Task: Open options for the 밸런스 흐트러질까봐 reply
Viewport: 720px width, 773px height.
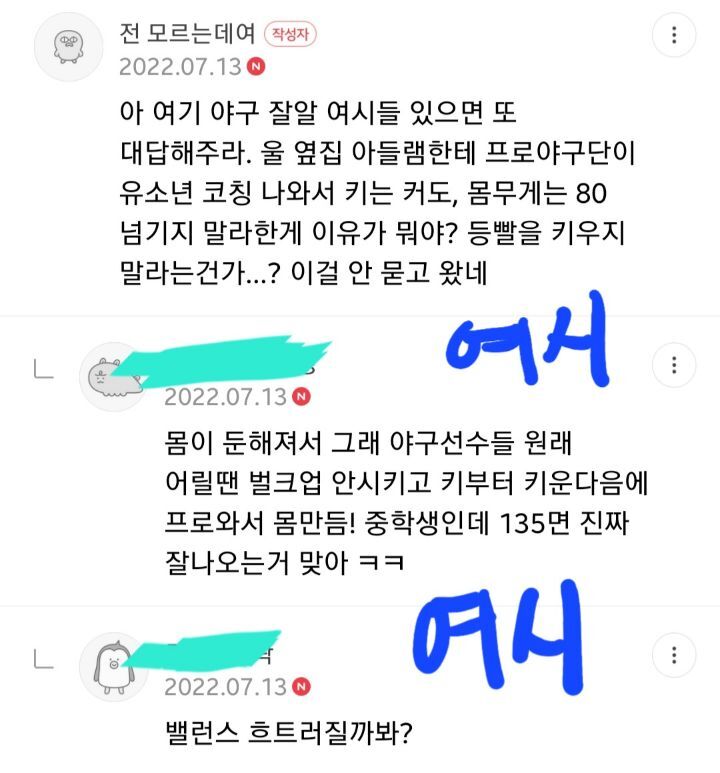Action: tap(674, 655)
